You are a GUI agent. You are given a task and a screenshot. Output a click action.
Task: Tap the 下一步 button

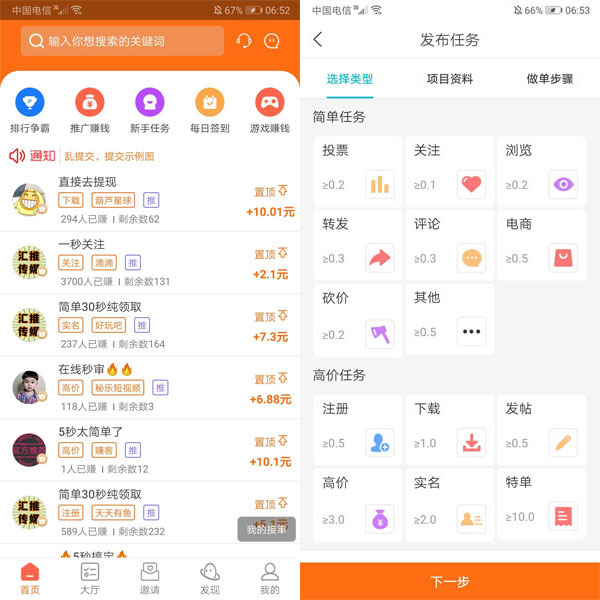(450, 581)
